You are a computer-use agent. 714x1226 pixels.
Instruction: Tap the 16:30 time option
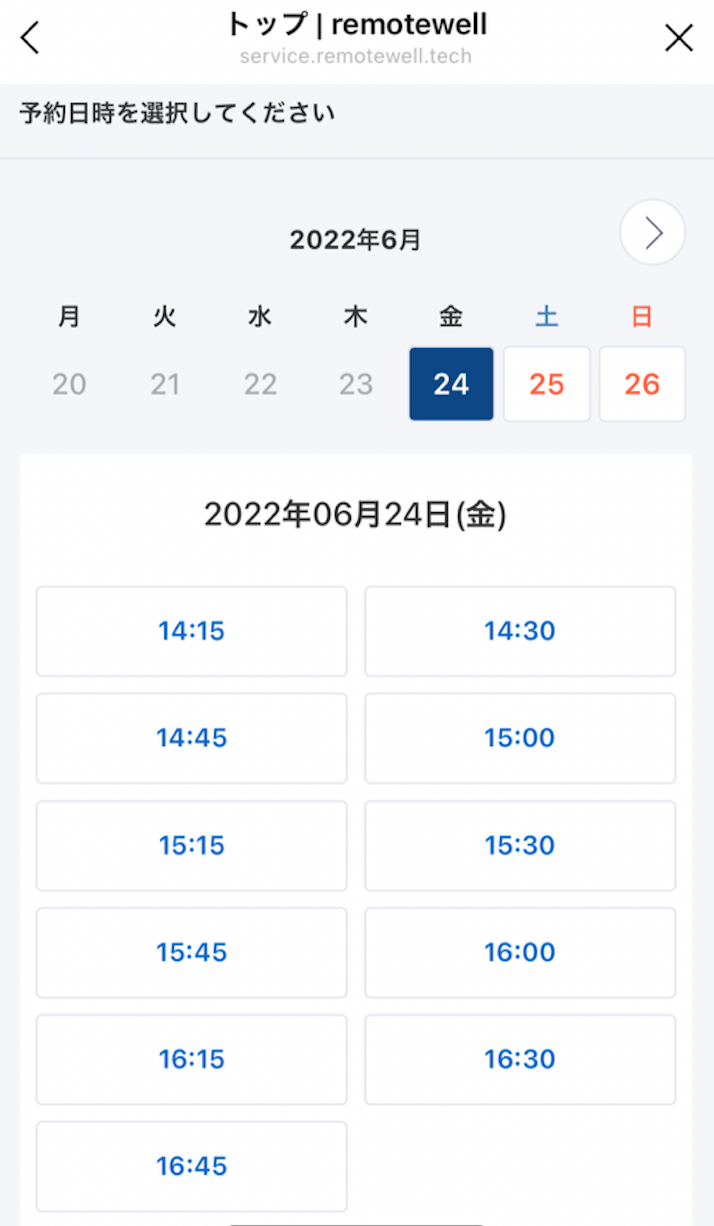tap(520, 1059)
